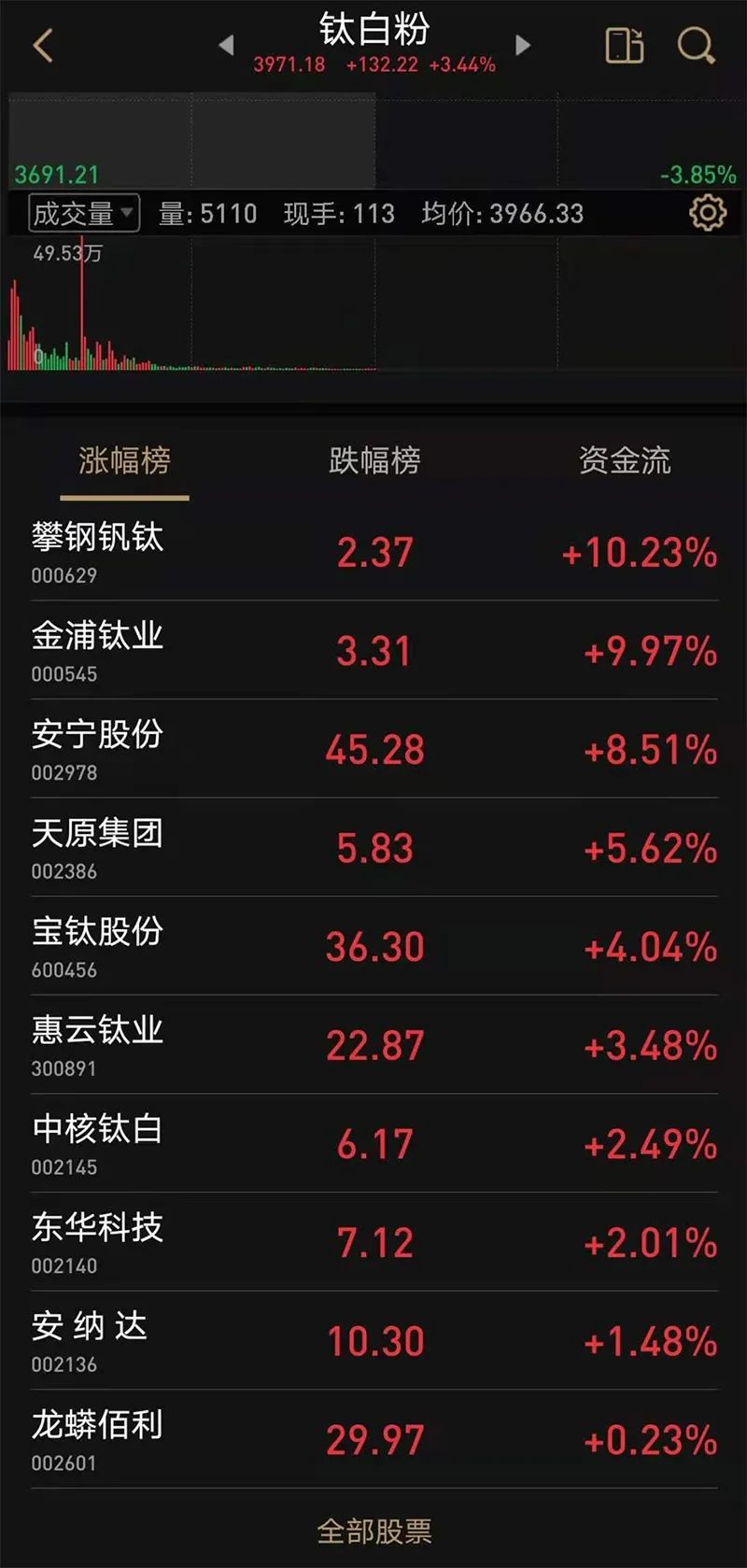Switch to the next sector with the right arrow
Viewport: 747px width, 1568px height.
[523, 45]
